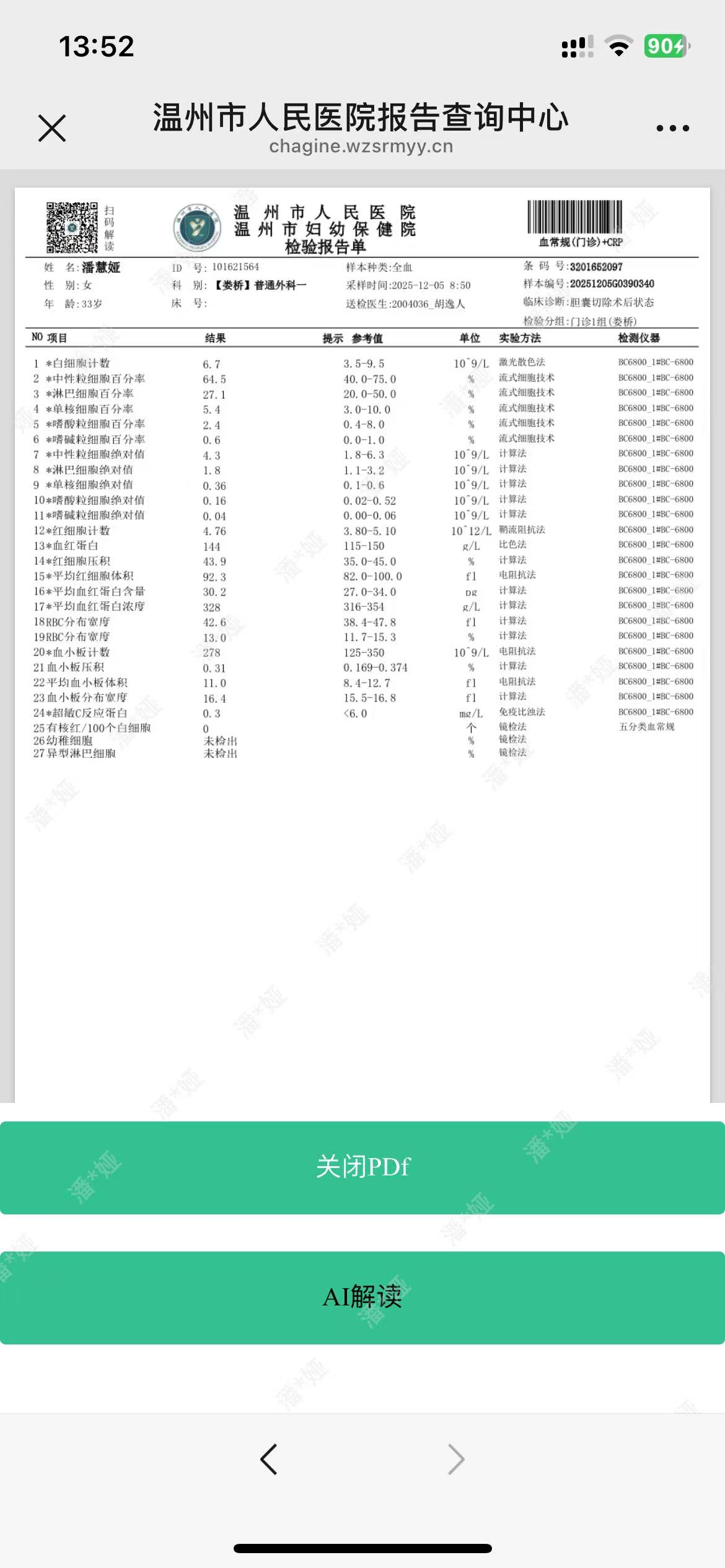Go forward with the browser forward arrow
Viewport: 725px width, 1568px height.
456,1460
